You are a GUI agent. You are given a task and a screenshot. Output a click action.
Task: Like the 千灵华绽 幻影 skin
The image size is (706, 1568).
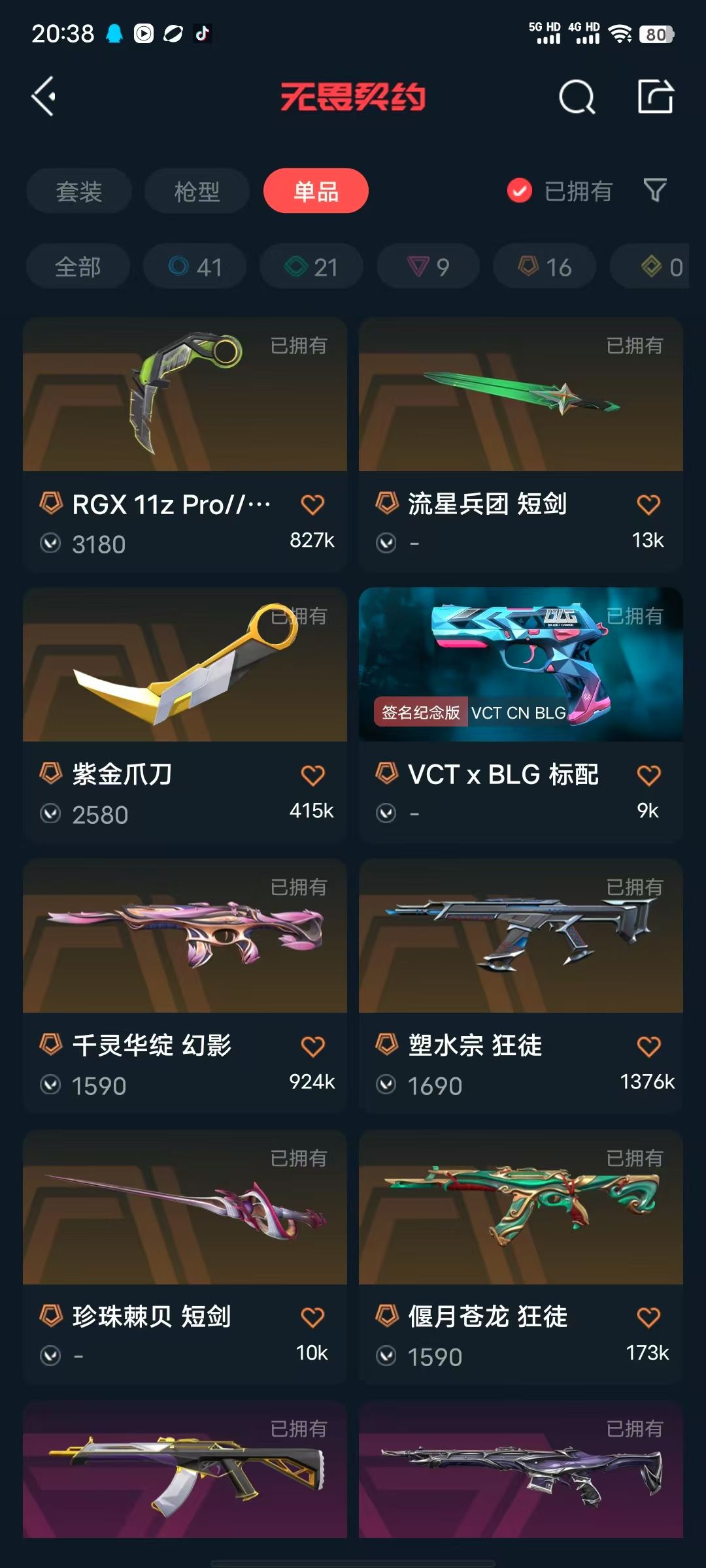point(312,1047)
